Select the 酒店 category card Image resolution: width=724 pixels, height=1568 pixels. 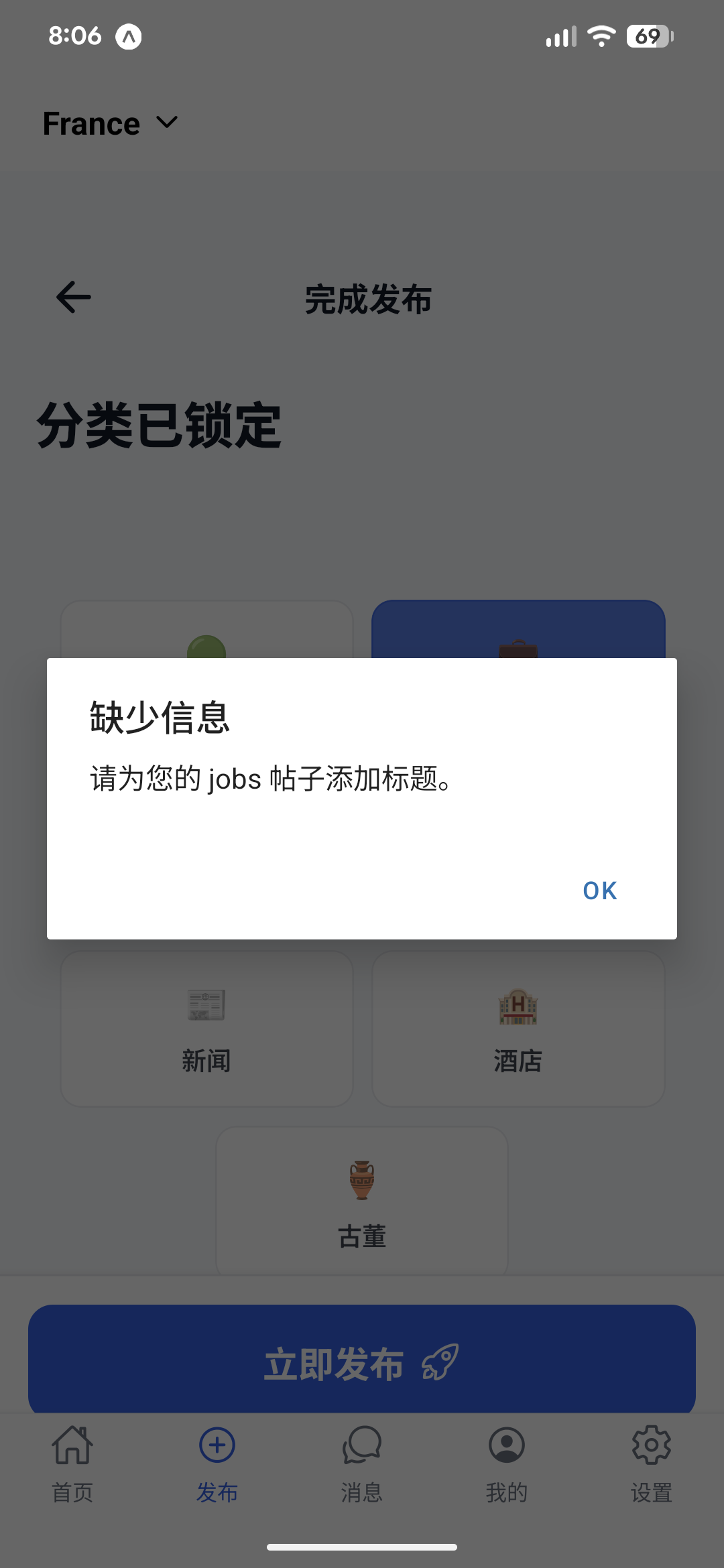pyautogui.click(x=518, y=1029)
